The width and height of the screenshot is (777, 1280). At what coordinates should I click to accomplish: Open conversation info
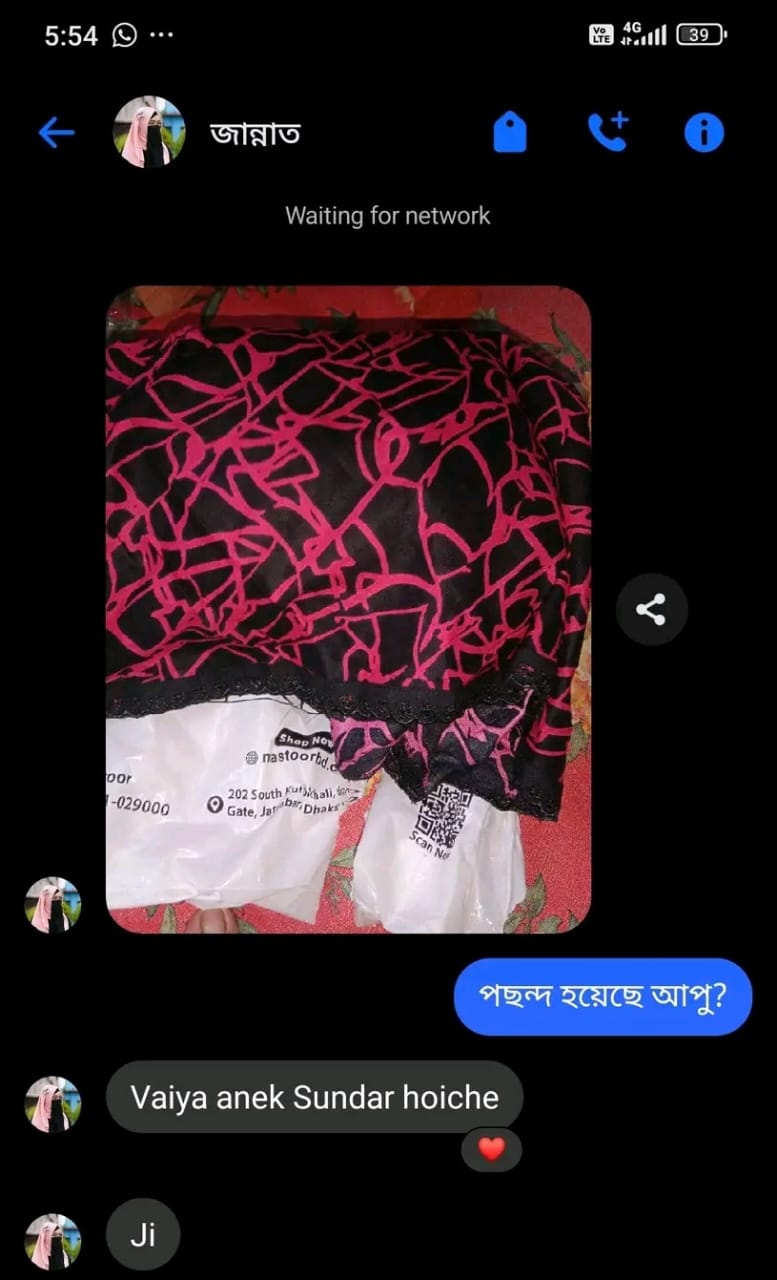[x=703, y=132]
